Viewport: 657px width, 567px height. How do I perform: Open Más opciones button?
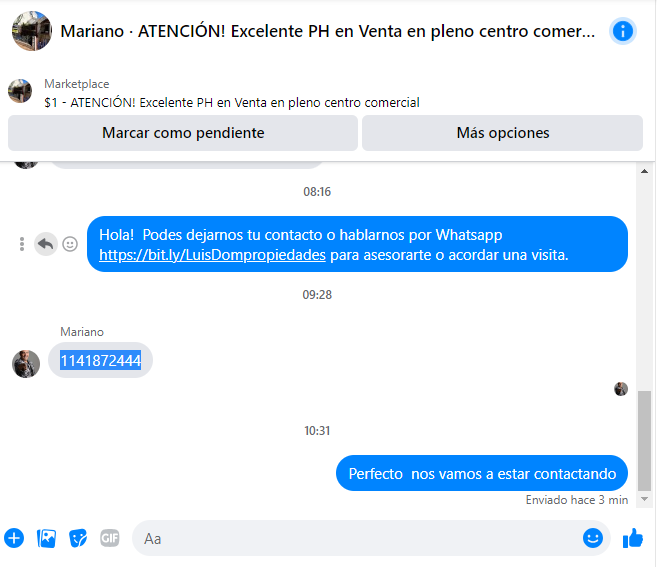tap(502, 133)
